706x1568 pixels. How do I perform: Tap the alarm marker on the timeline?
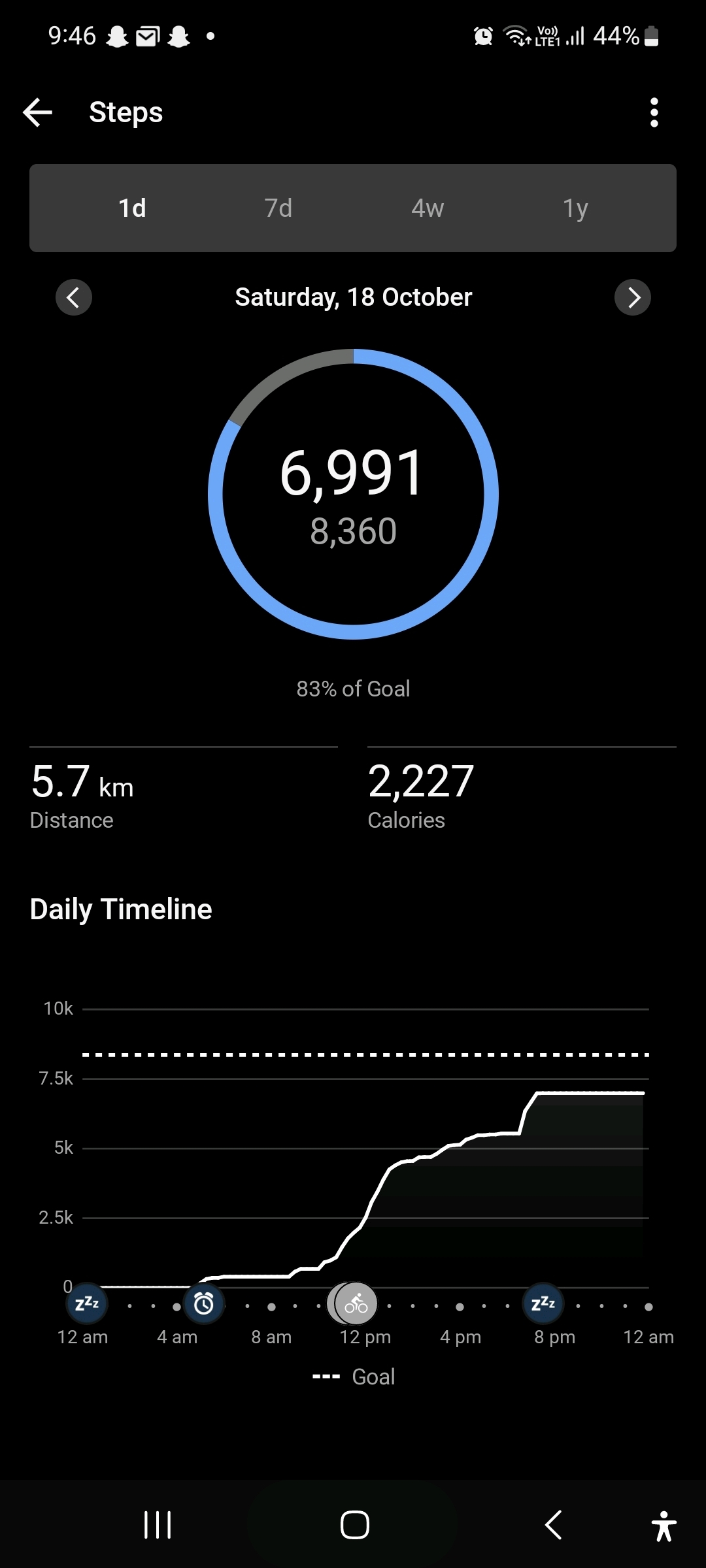point(204,1304)
